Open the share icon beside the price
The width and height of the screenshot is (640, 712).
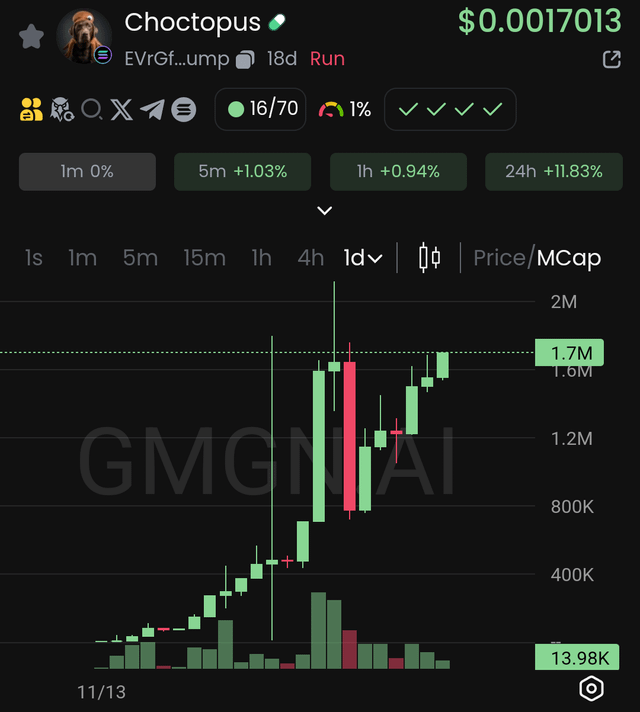coord(612,60)
